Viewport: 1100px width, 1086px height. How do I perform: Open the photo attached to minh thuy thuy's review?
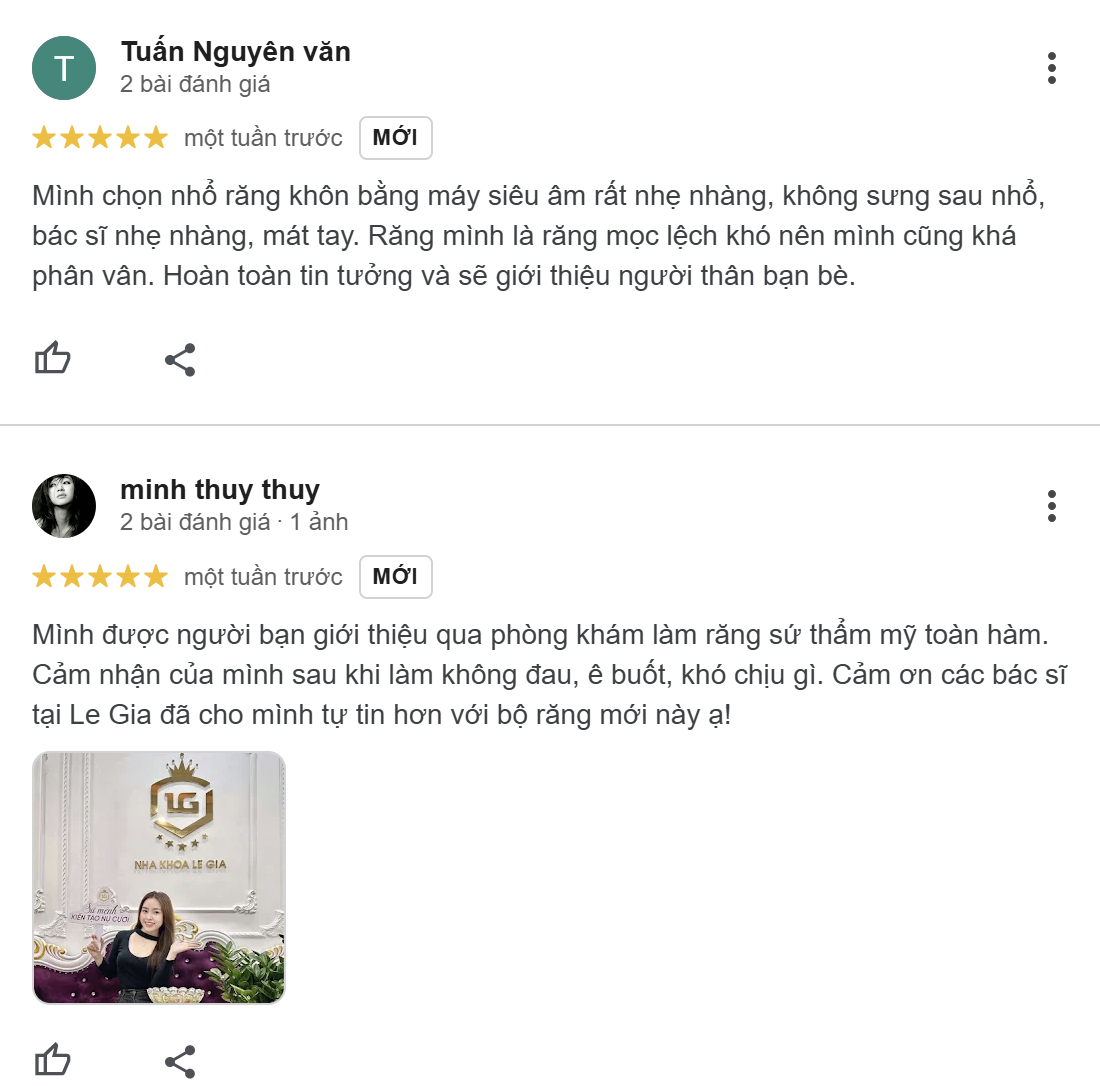pos(159,877)
